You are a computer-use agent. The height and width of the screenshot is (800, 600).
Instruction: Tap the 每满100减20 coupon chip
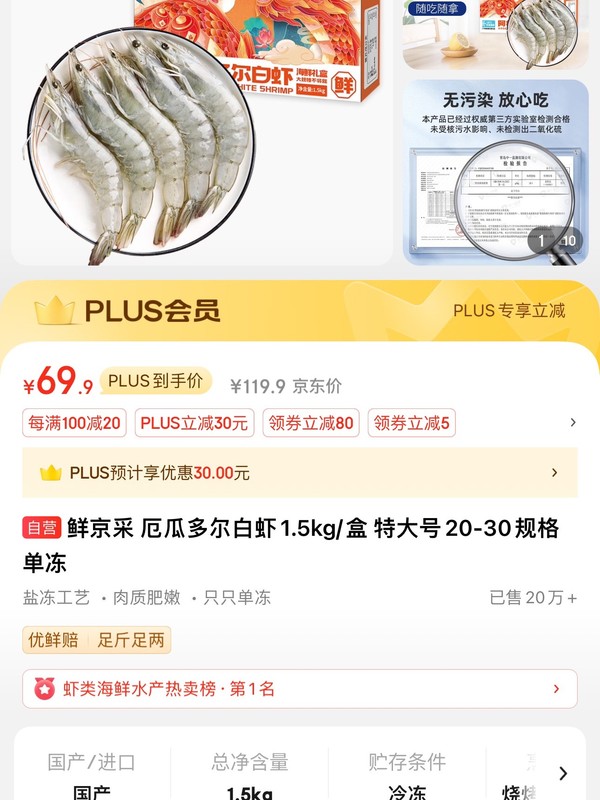point(75,423)
